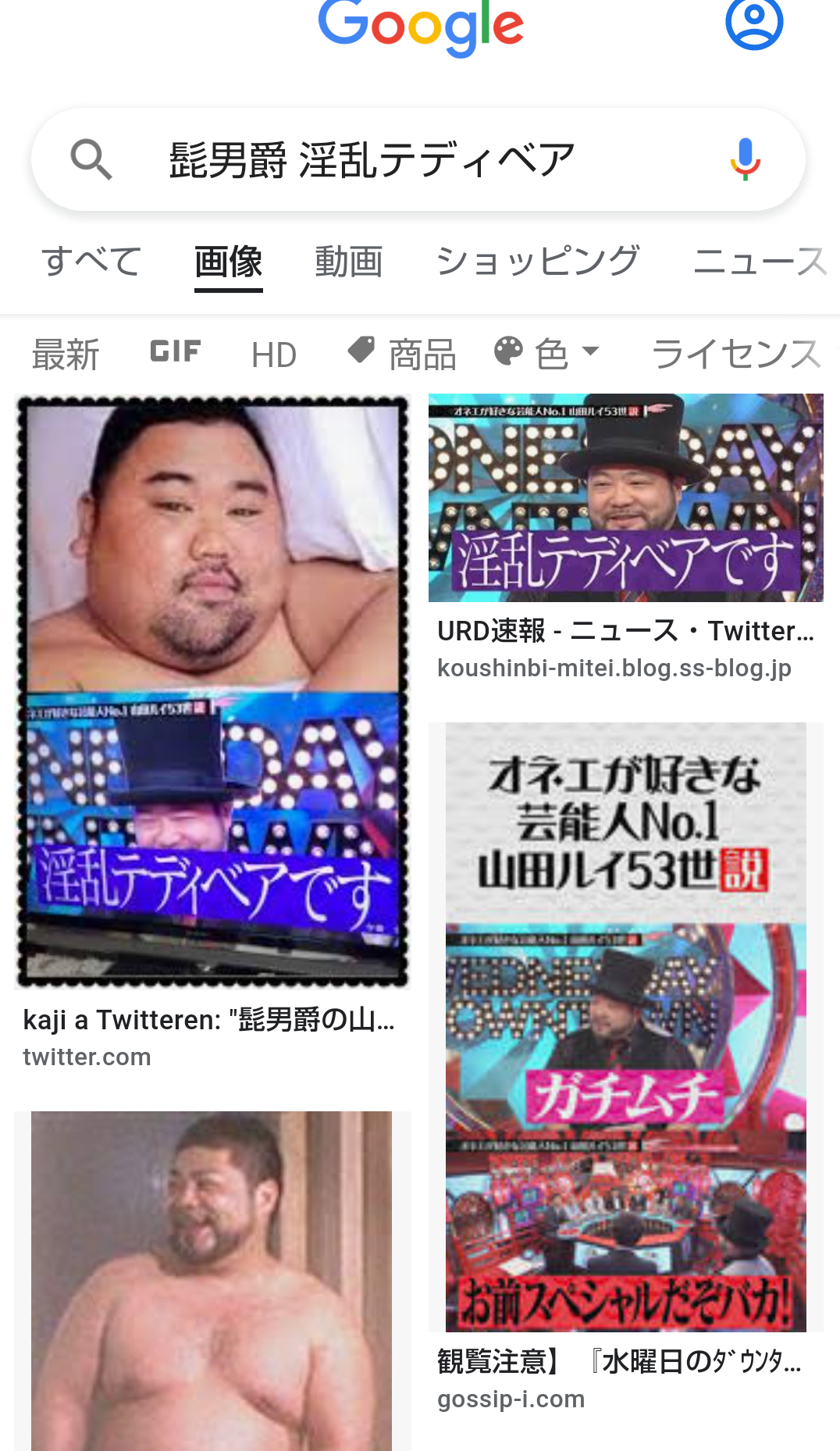840x1451 pixels.
Task: Go to Google home via the logo
Action: click(420, 26)
